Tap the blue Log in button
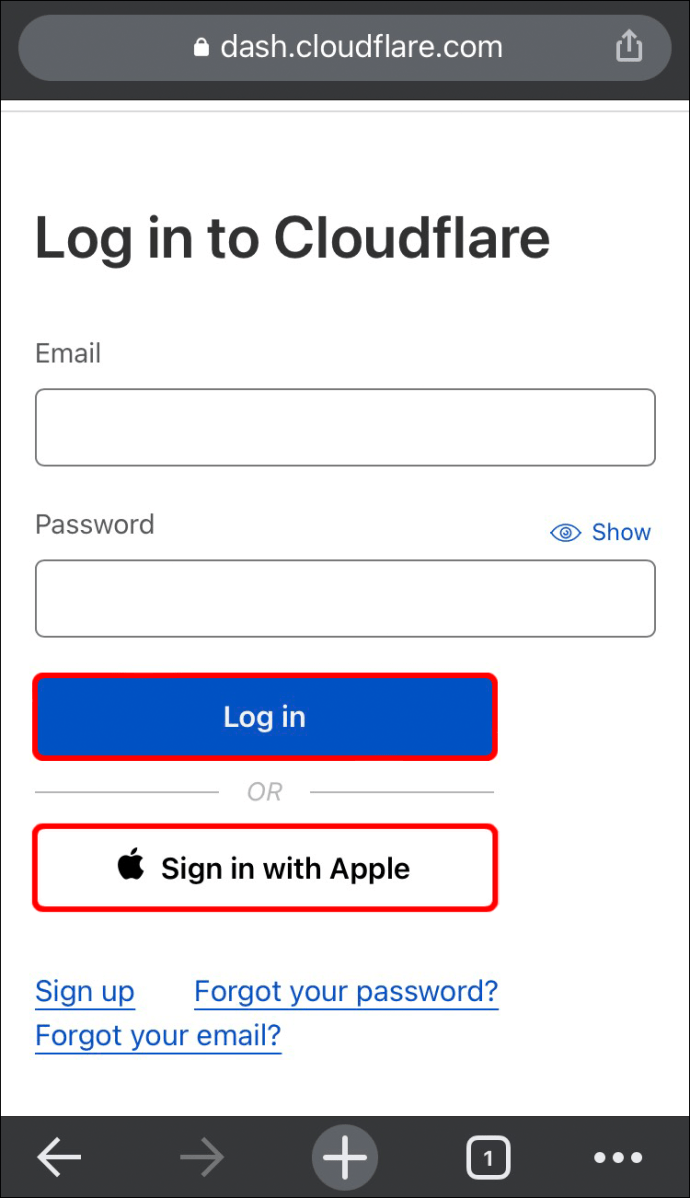This screenshot has height=1198, width=690. click(265, 717)
